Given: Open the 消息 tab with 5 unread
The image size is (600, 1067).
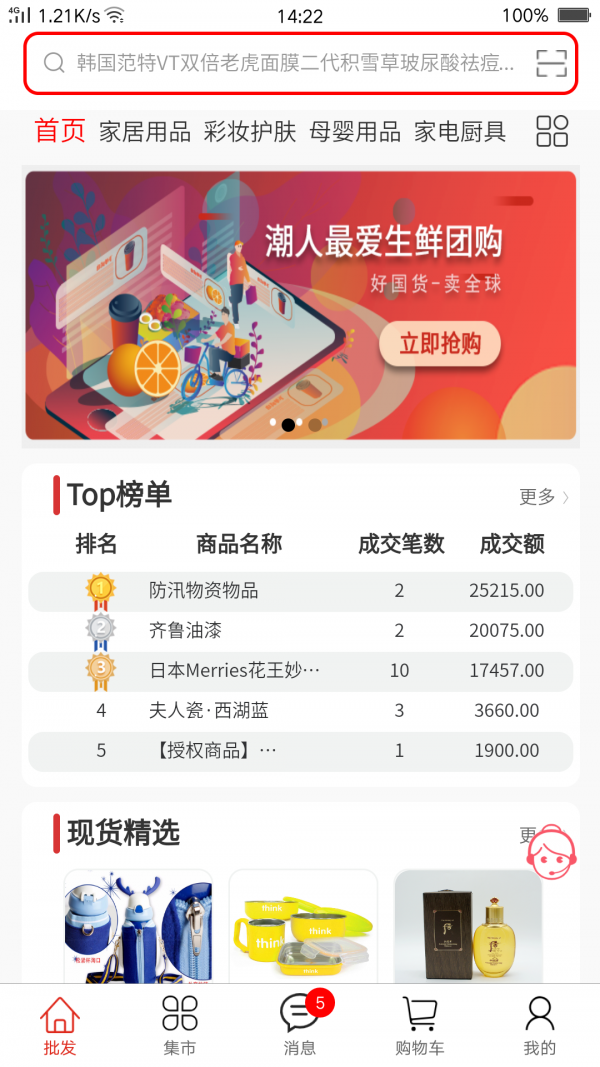Looking at the screenshot, I should 300,1026.
